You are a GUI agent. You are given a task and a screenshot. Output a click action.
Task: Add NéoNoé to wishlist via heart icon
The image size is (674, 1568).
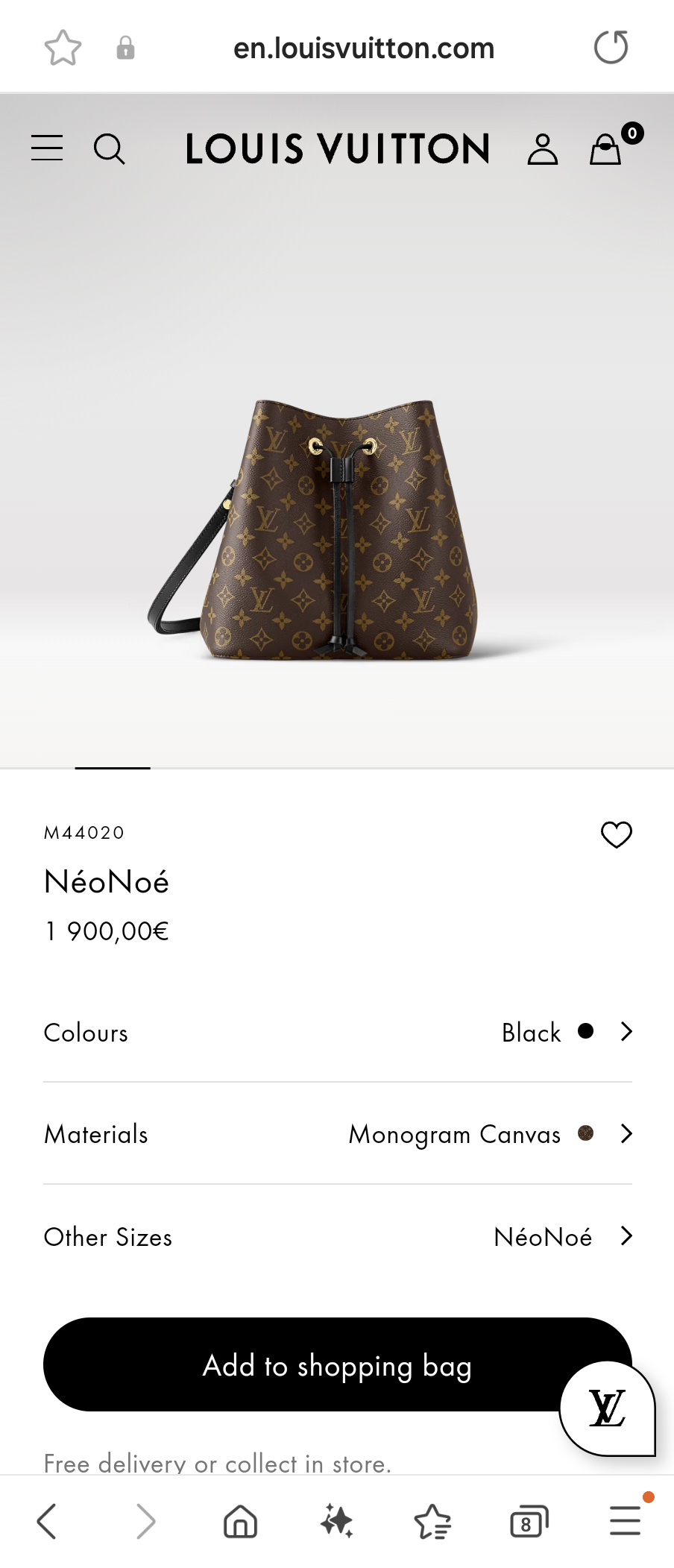click(x=616, y=835)
